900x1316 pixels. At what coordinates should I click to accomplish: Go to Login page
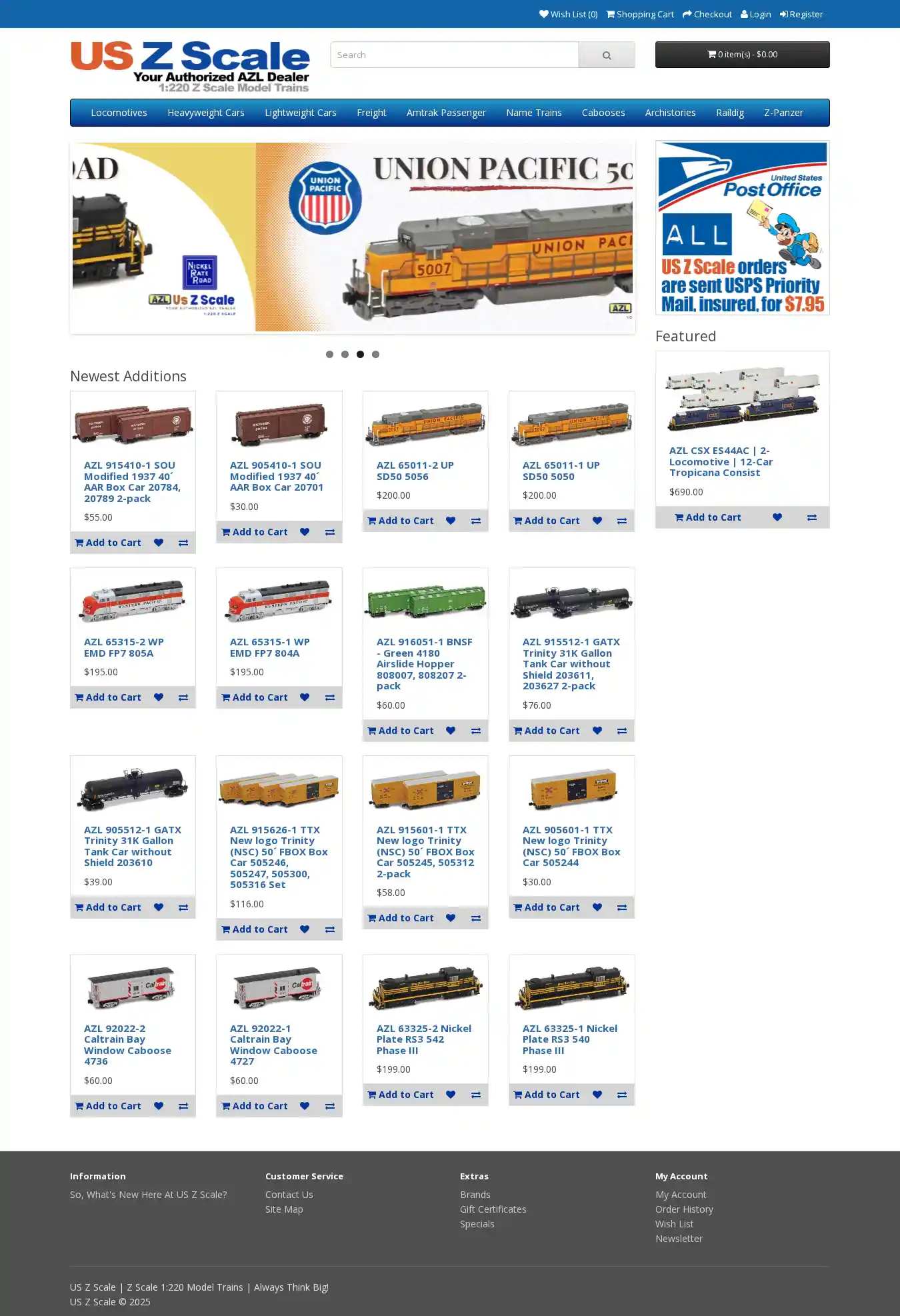(755, 14)
